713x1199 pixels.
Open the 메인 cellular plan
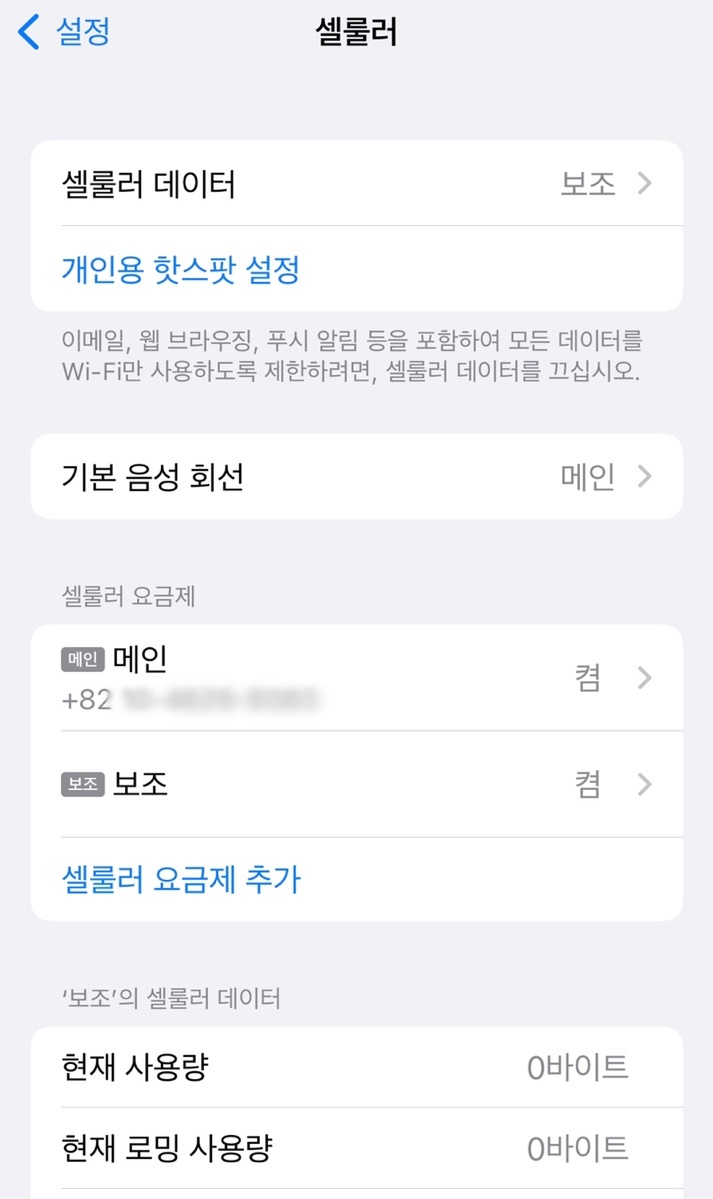[x=356, y=677]
